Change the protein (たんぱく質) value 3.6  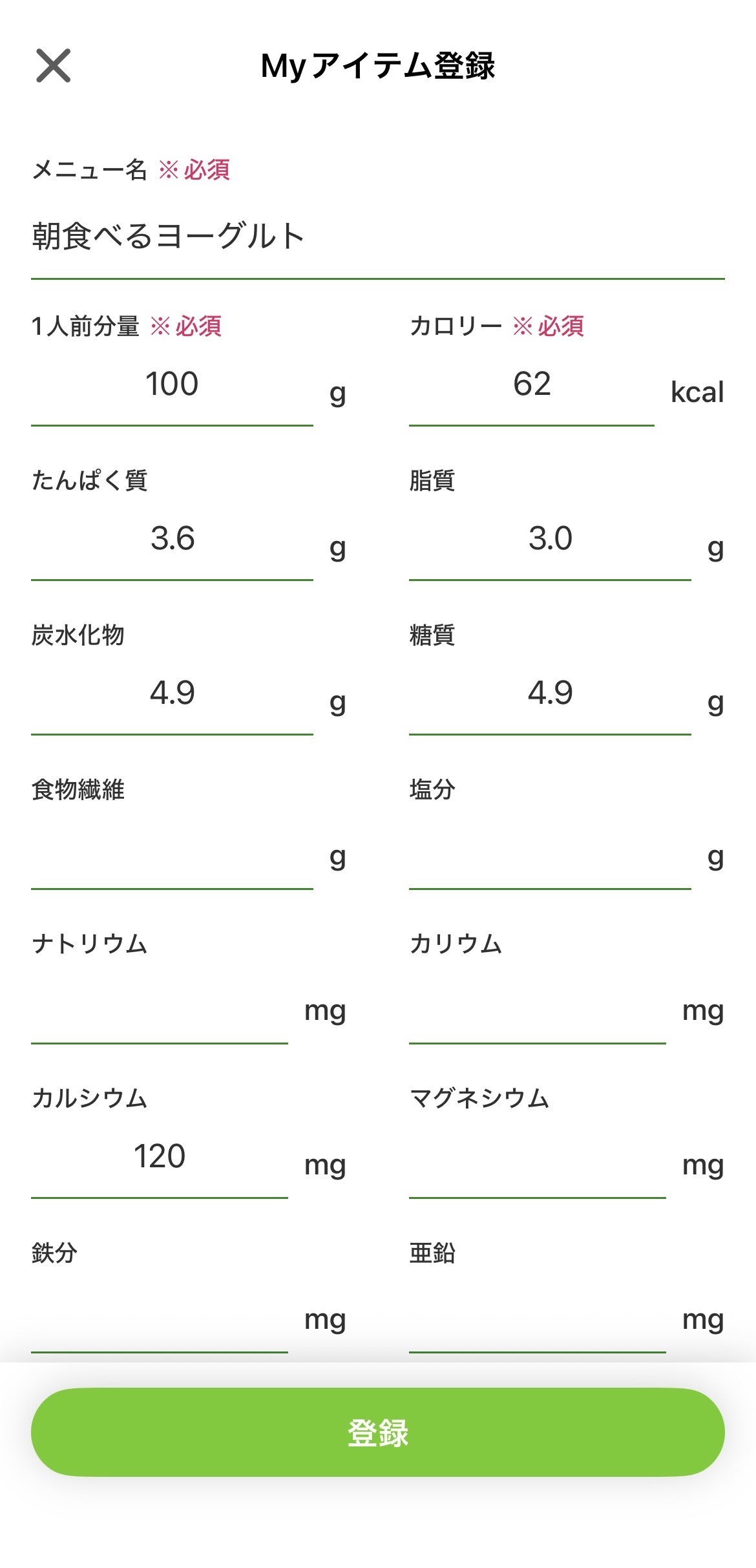click(172, 540)
